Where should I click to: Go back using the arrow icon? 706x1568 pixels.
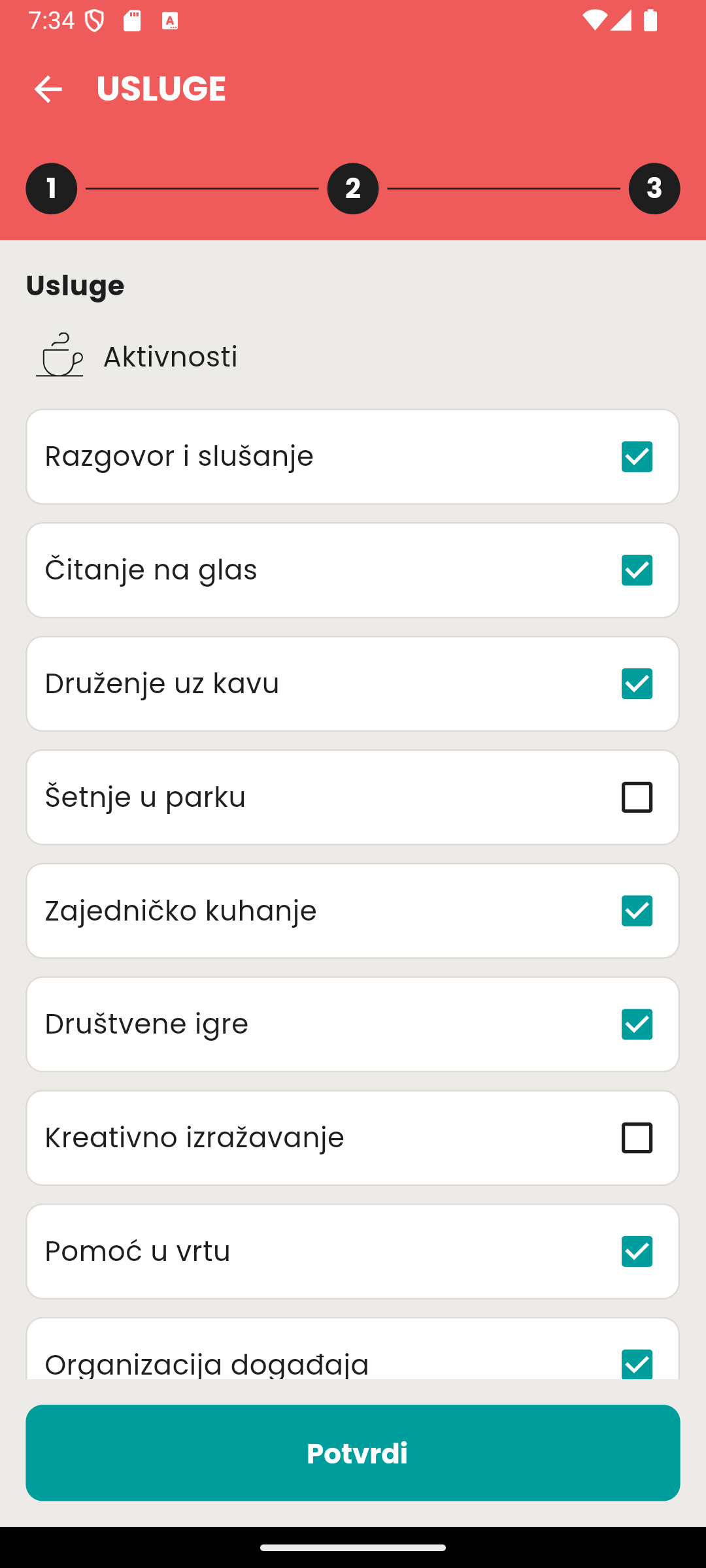tap(48, 89)
